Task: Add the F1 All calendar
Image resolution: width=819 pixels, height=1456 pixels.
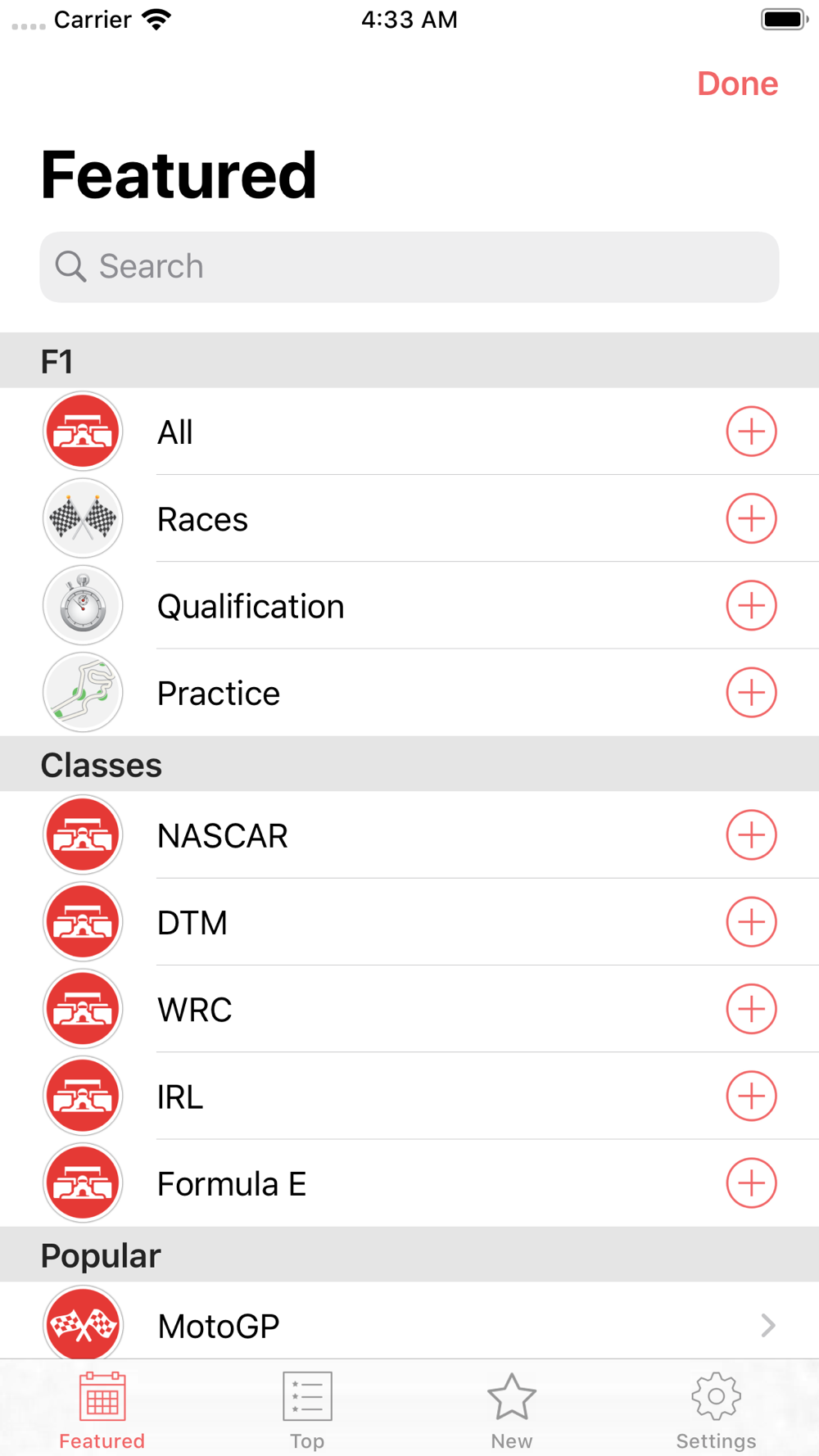Action: [x=751, y=432]
